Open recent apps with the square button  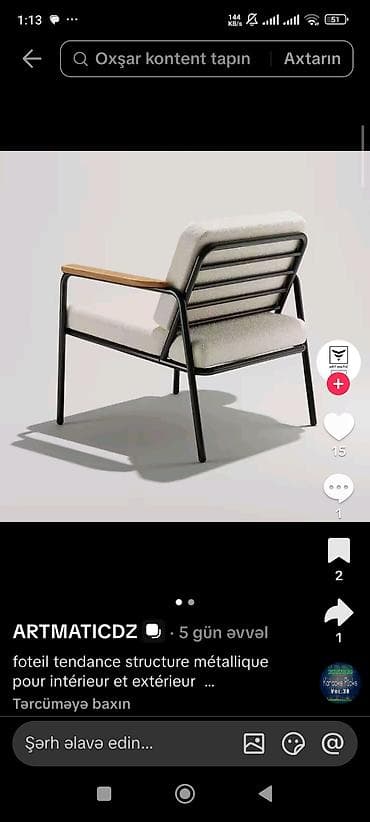tap(104, 794)
